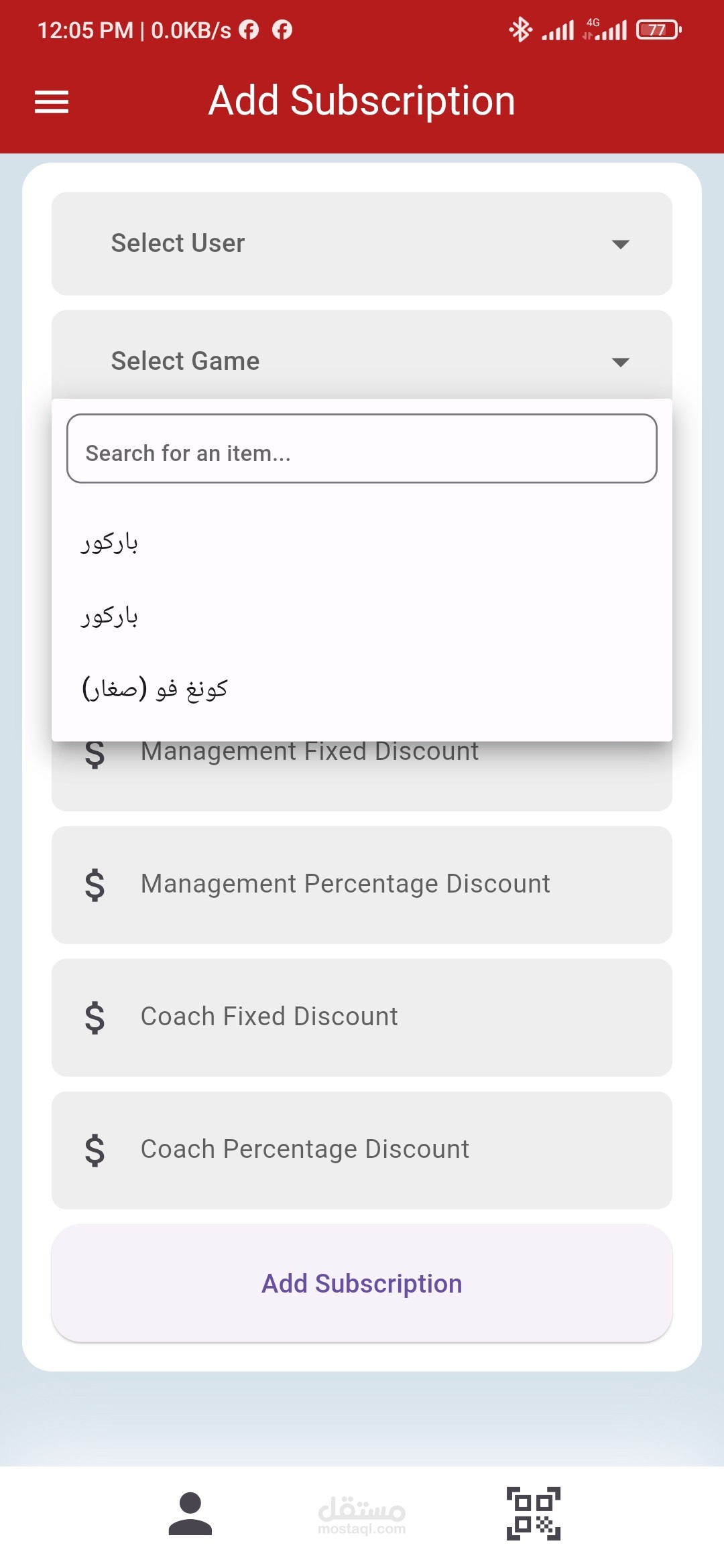Open the hamburger drawer menu

coord(52,102)
